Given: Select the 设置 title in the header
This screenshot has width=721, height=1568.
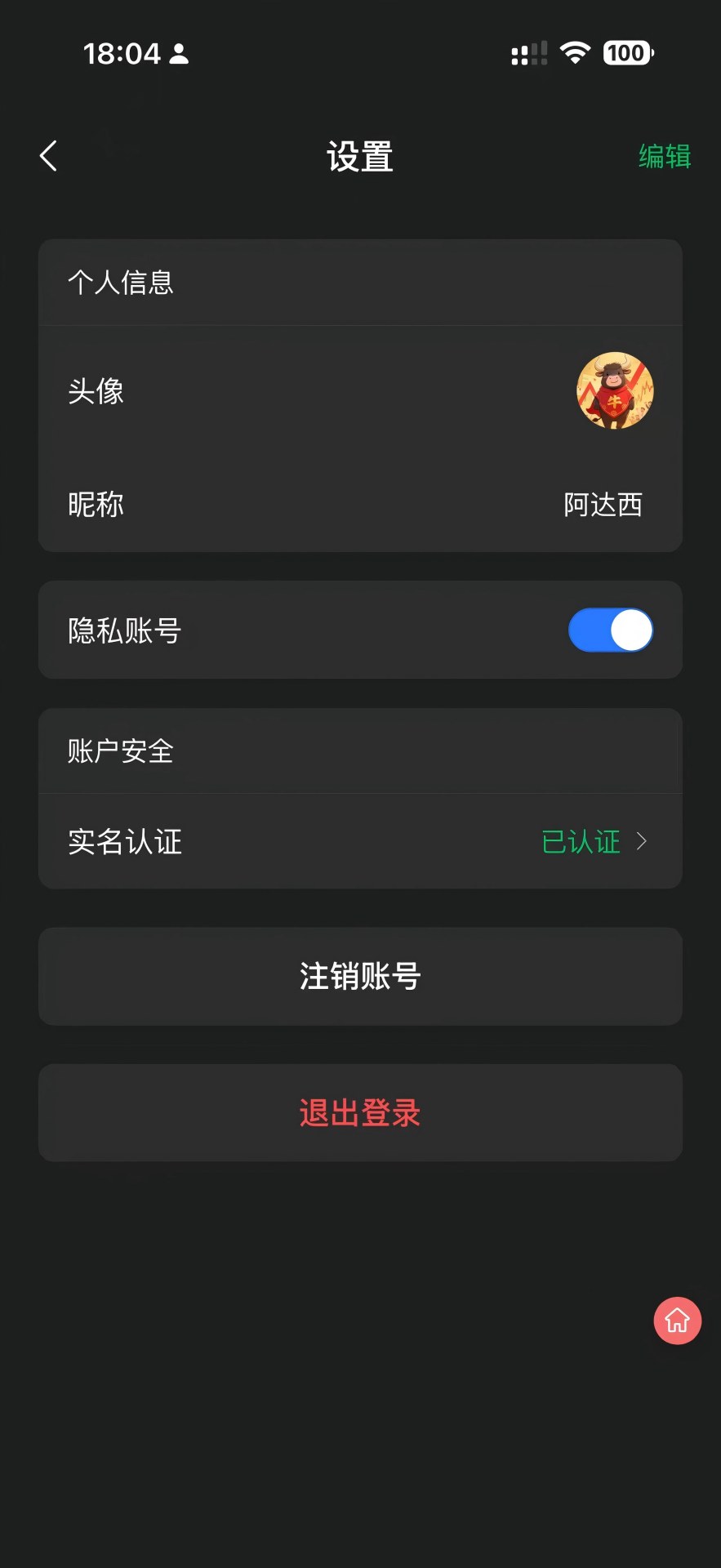Looking at the screenshot, I should [x=360, y=155].
